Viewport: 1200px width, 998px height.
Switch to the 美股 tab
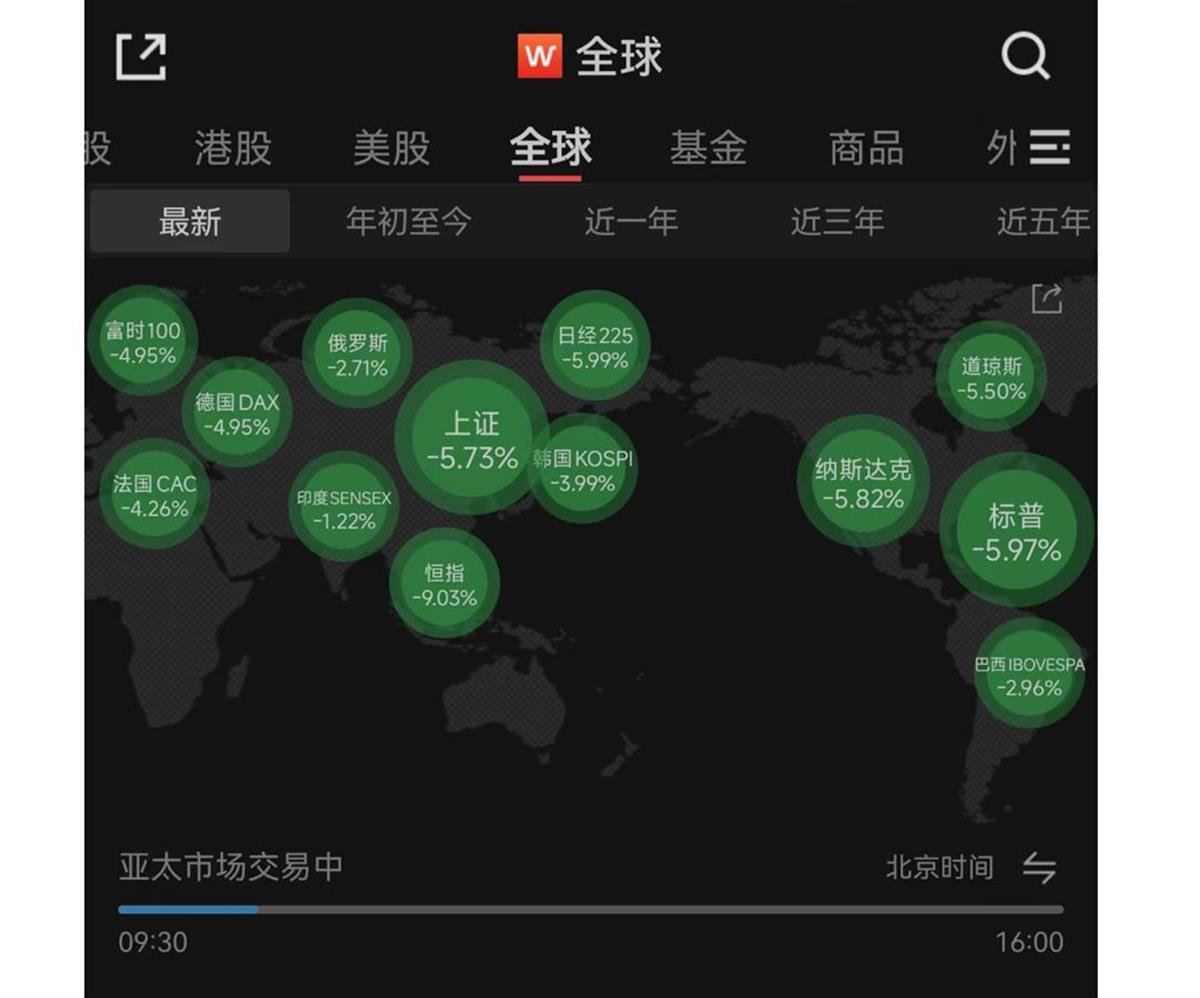click(x=391, y=148)
